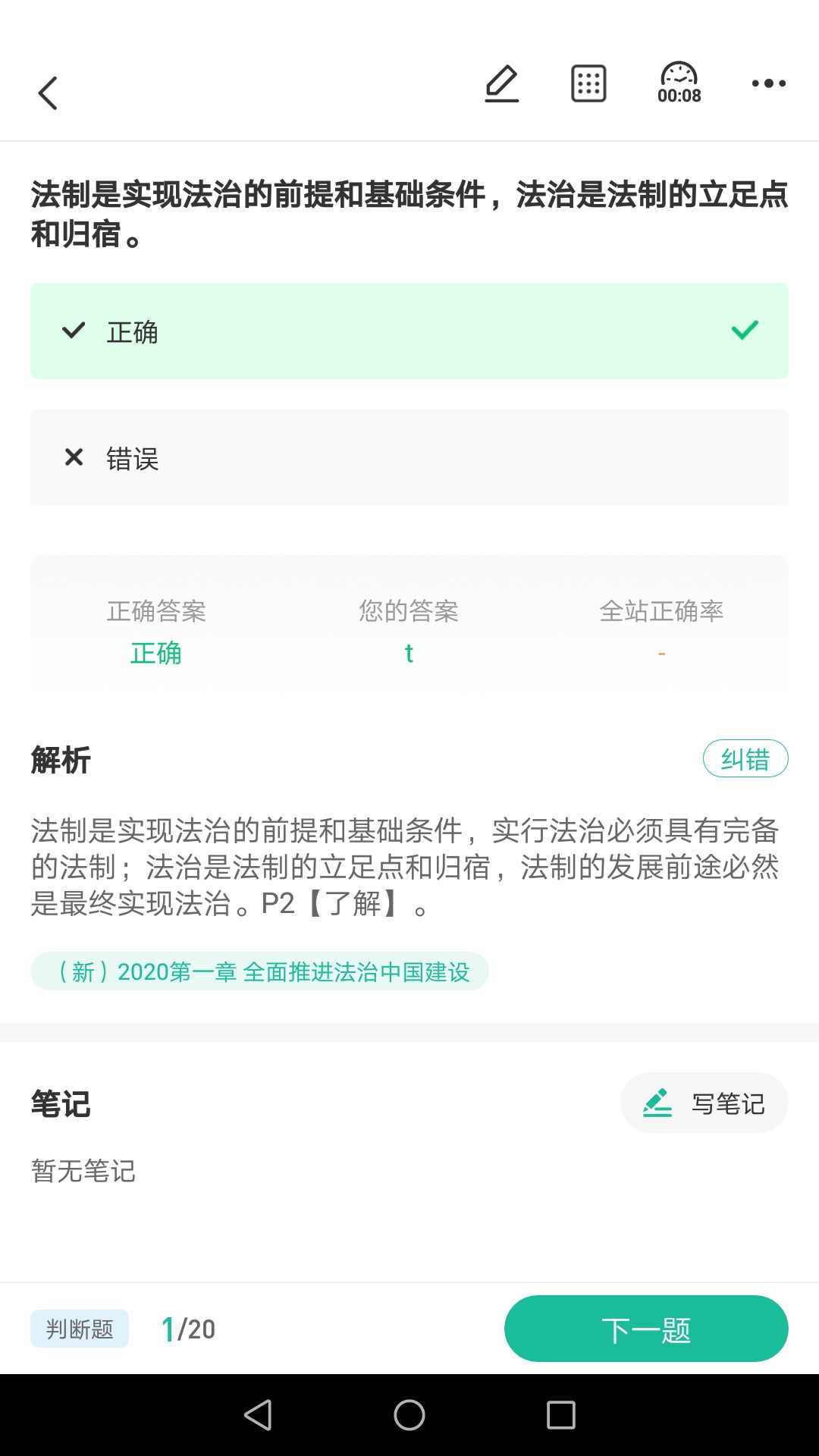The image size is (819, 1456).
Task: Tap the 1/20 progress indicator
Action: pos(187,1329)
